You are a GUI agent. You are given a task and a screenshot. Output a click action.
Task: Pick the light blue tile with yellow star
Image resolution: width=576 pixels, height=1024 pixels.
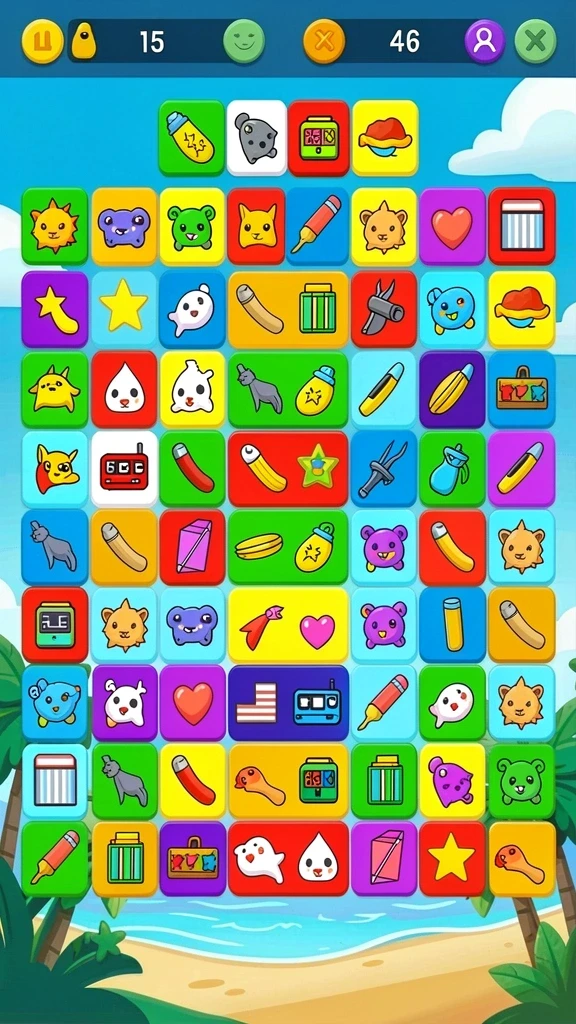click(124, 308)
